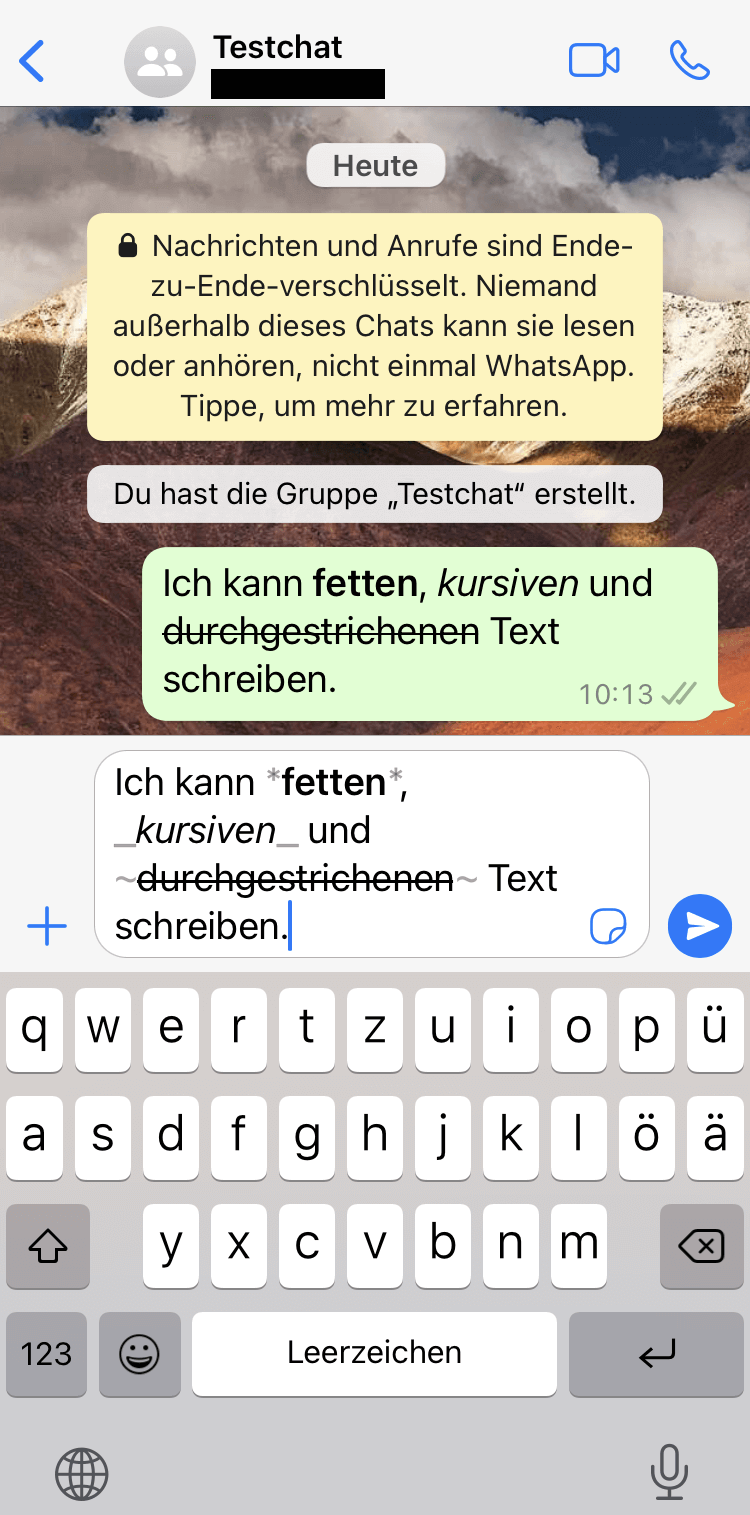This screenshot has height=1515, width=750.
Task: Switch the keyboard to numbers with 123
Action: (x=46, y=1354)
